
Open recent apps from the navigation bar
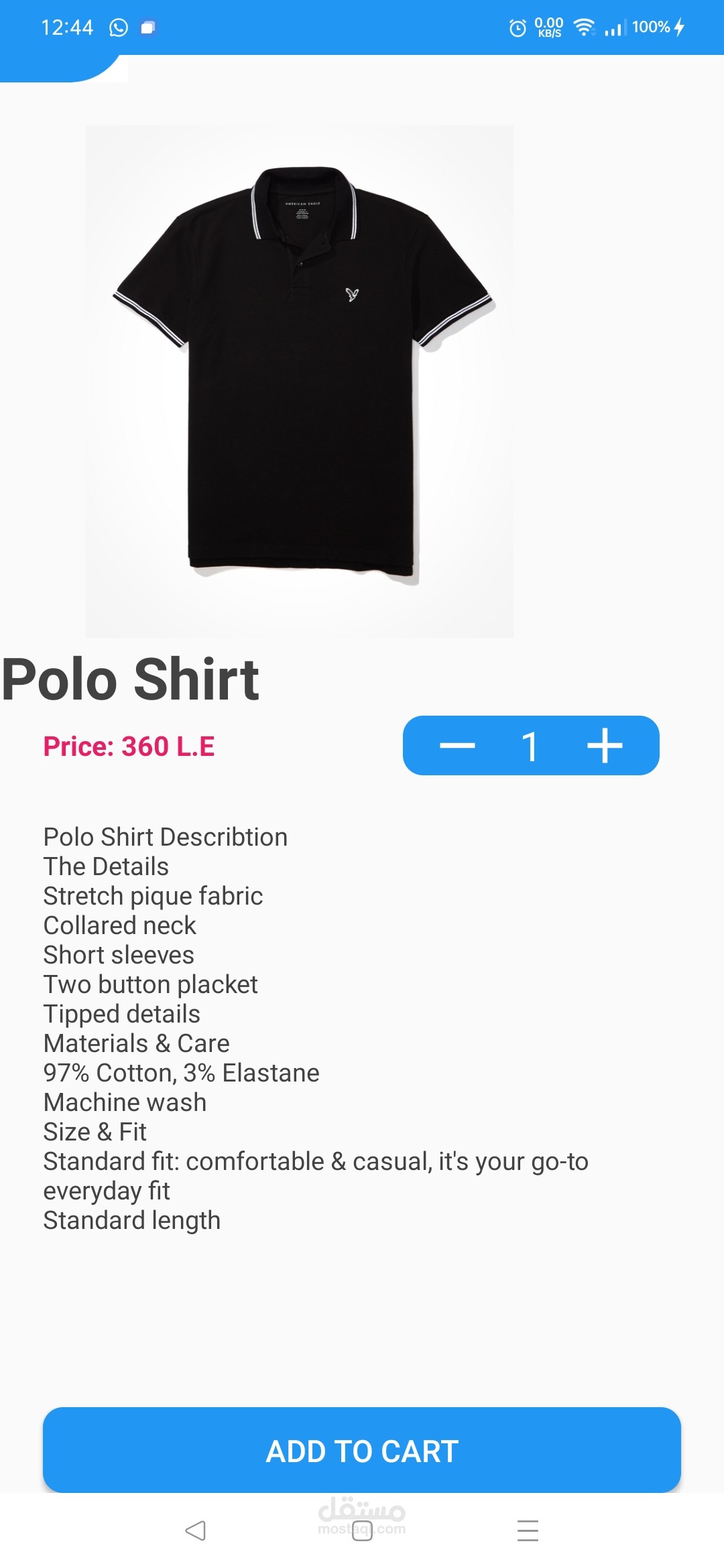coord(528,1530)
